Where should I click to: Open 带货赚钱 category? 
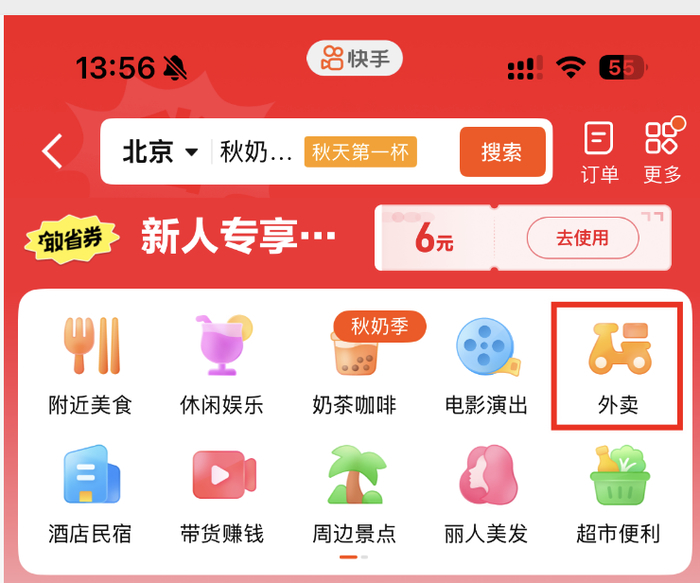[222, 495]
